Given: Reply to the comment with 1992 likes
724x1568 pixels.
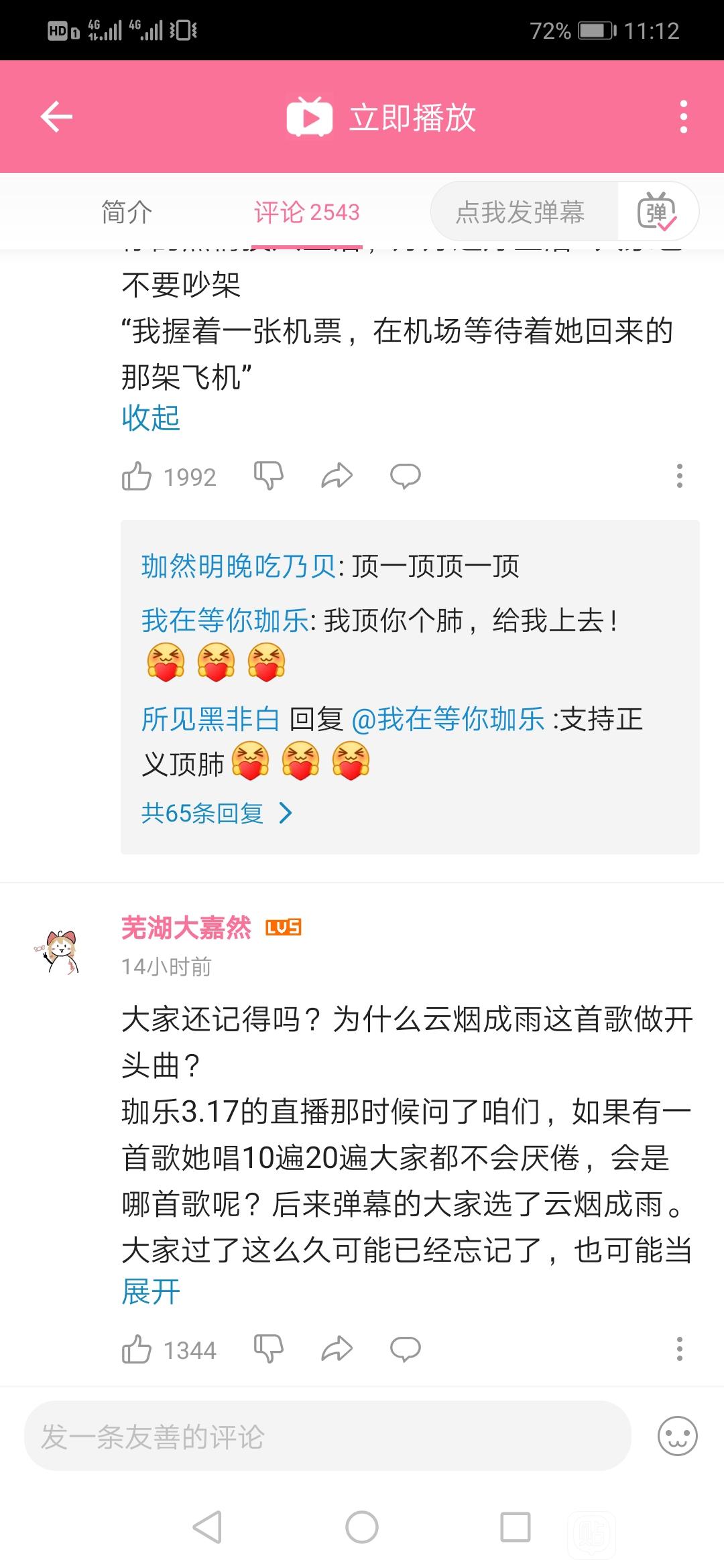Looking at the screenshot, I should (406, 476).
